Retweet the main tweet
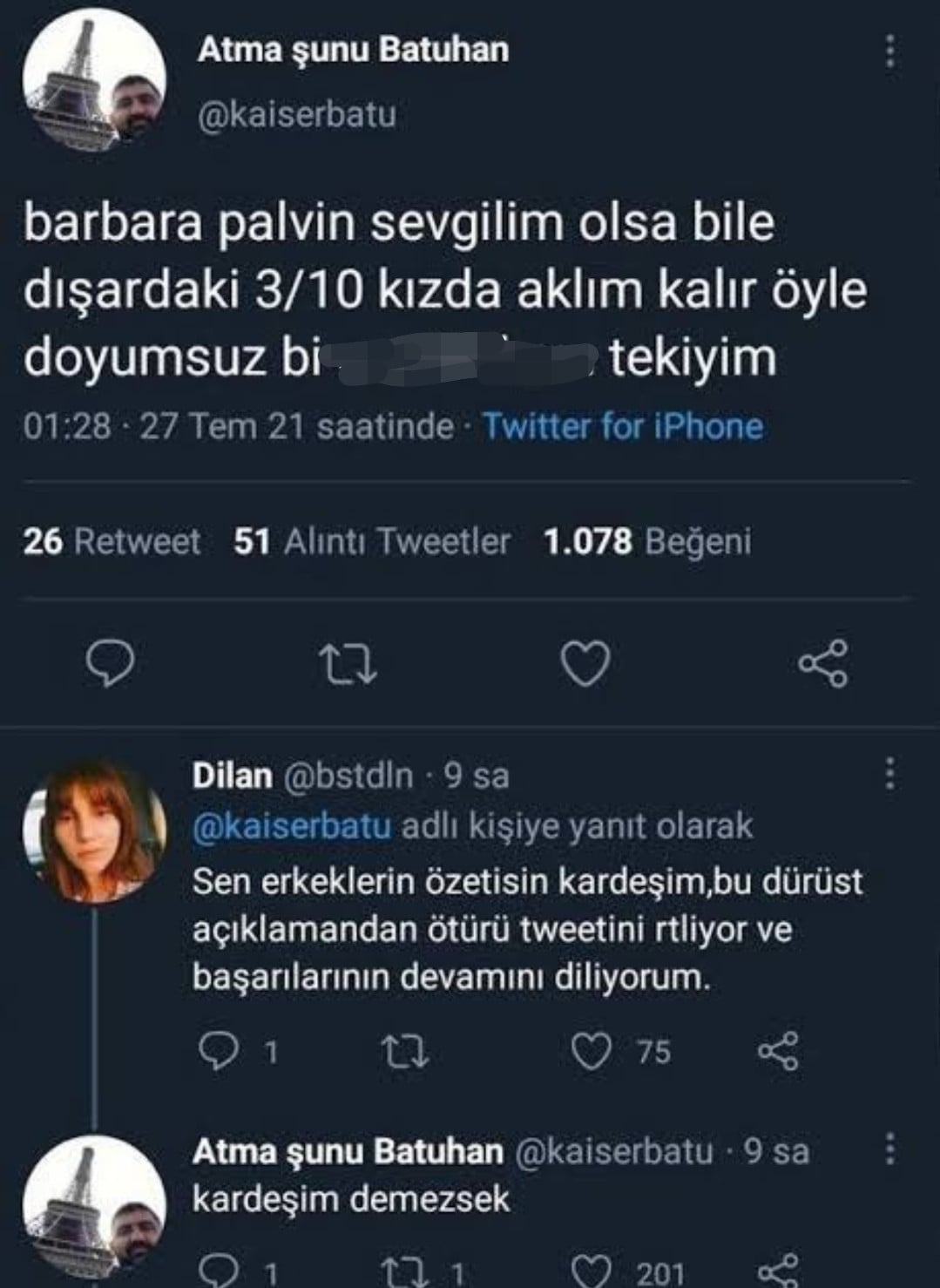 345,664
